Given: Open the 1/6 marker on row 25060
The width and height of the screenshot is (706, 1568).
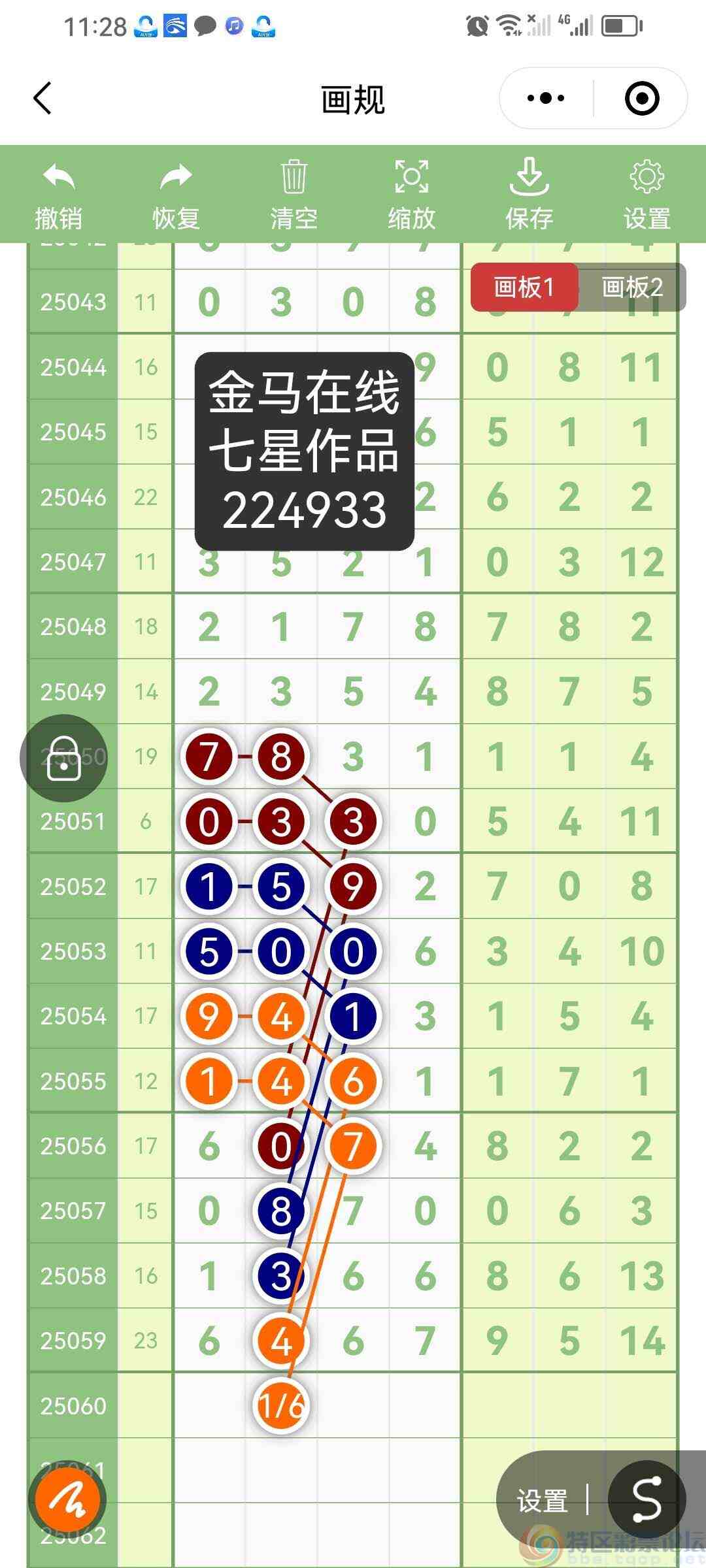Looking at the screenshot, I should [281, 1406].
